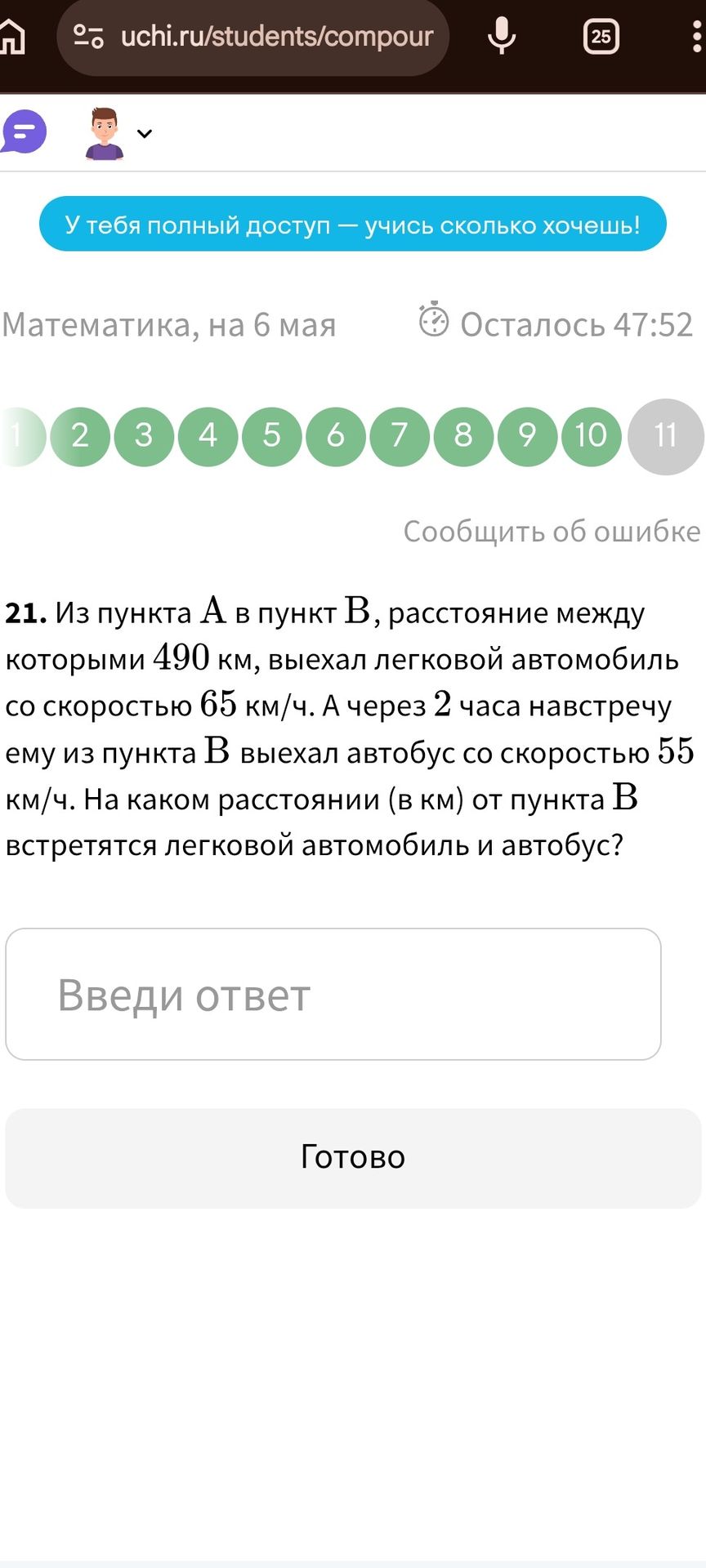Go to question number 7
This screenshot has height=1568, width=706.
pyautogui.click(x=400, y=436)
